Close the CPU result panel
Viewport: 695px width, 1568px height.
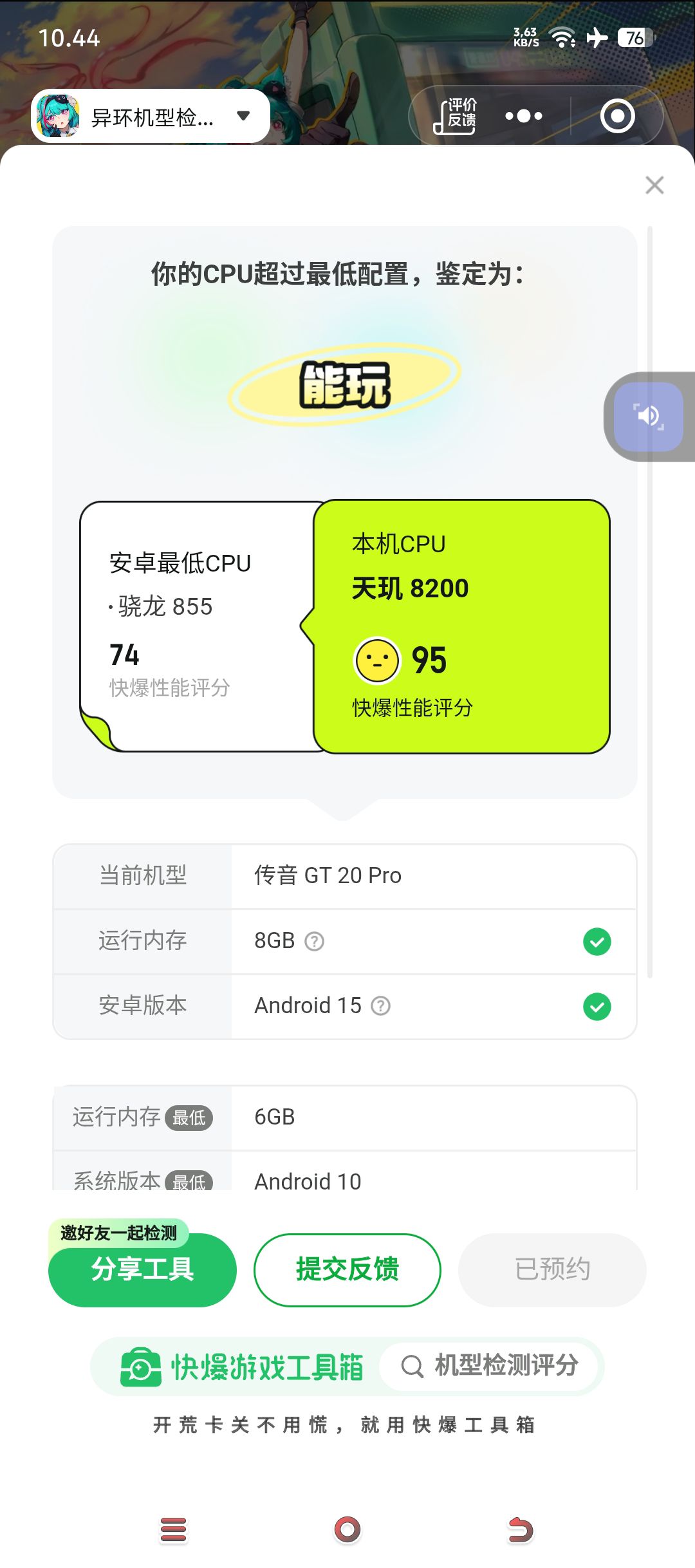[x=654, y=185]
